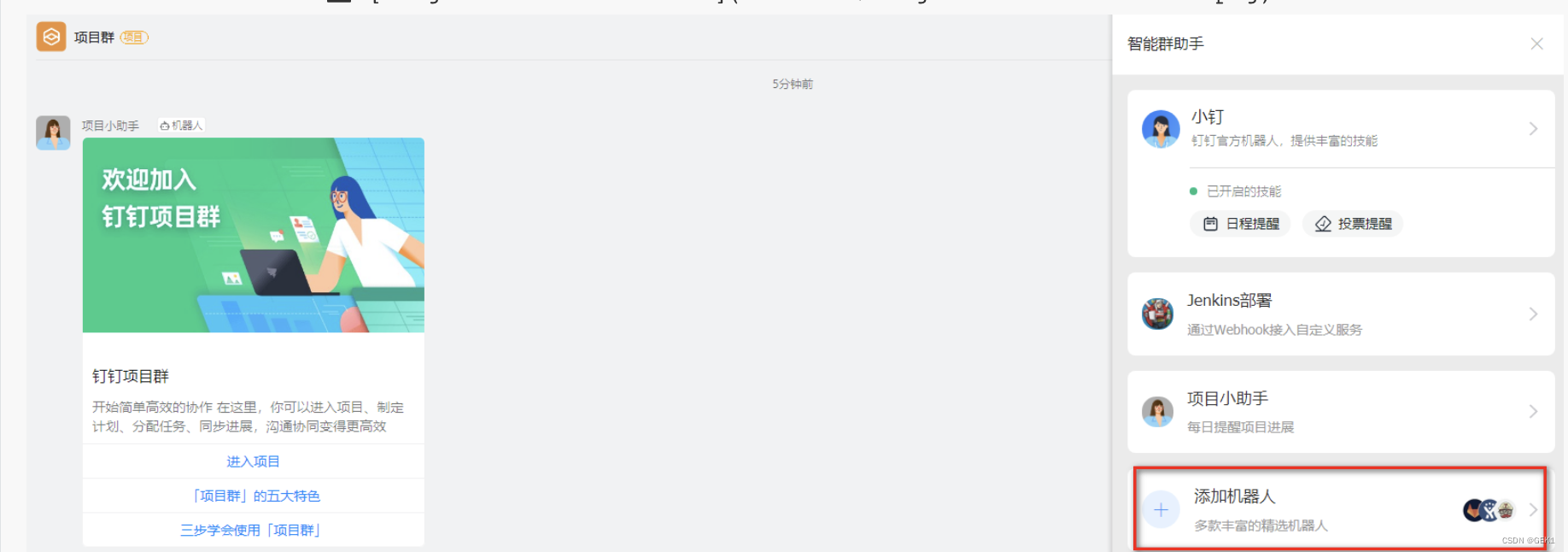The height and width of the screenshot is (552, 1568).
Task: Select the 投票提醒 skill chip
Action: [1353, 224]
